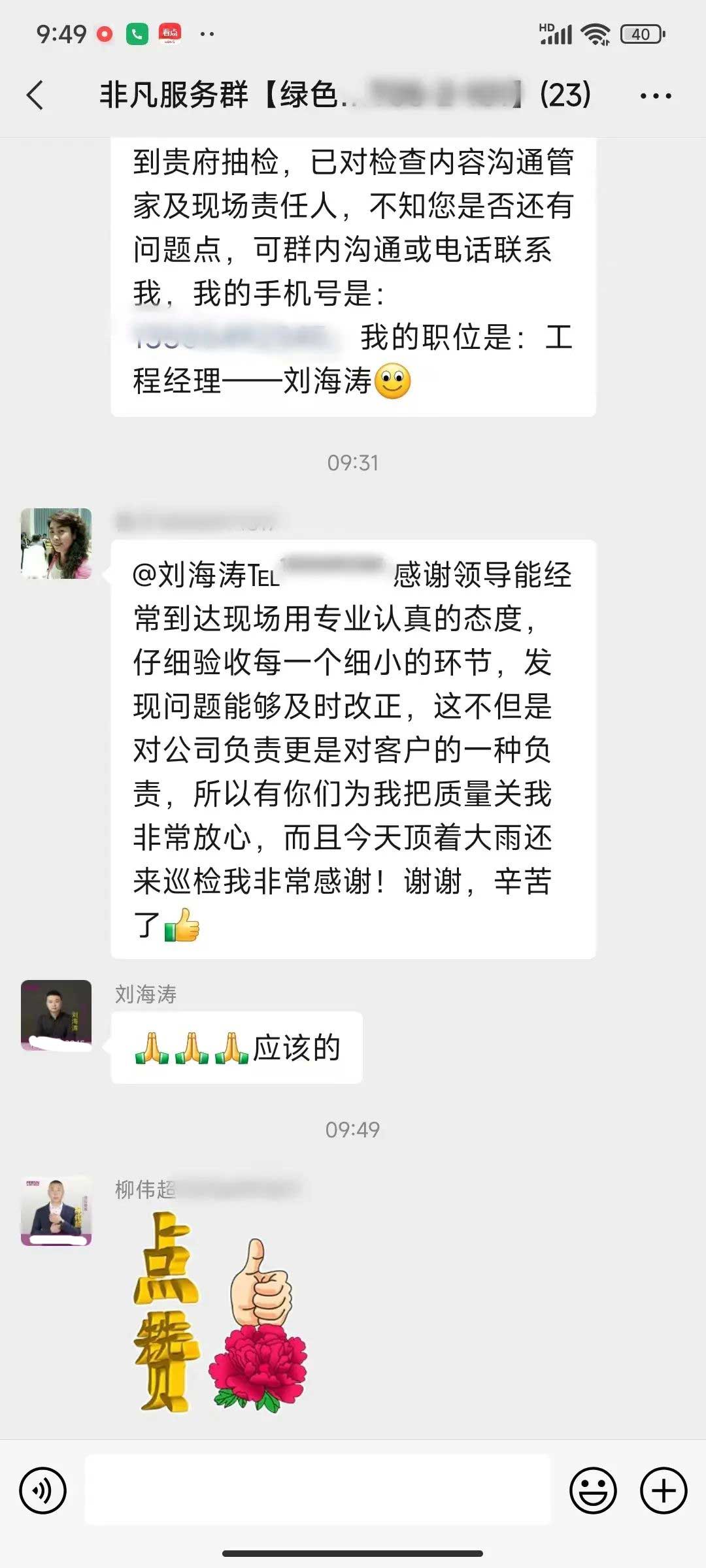Open 刘海涛's profile avatar
706x1568 pixels.
[56, 1015]
